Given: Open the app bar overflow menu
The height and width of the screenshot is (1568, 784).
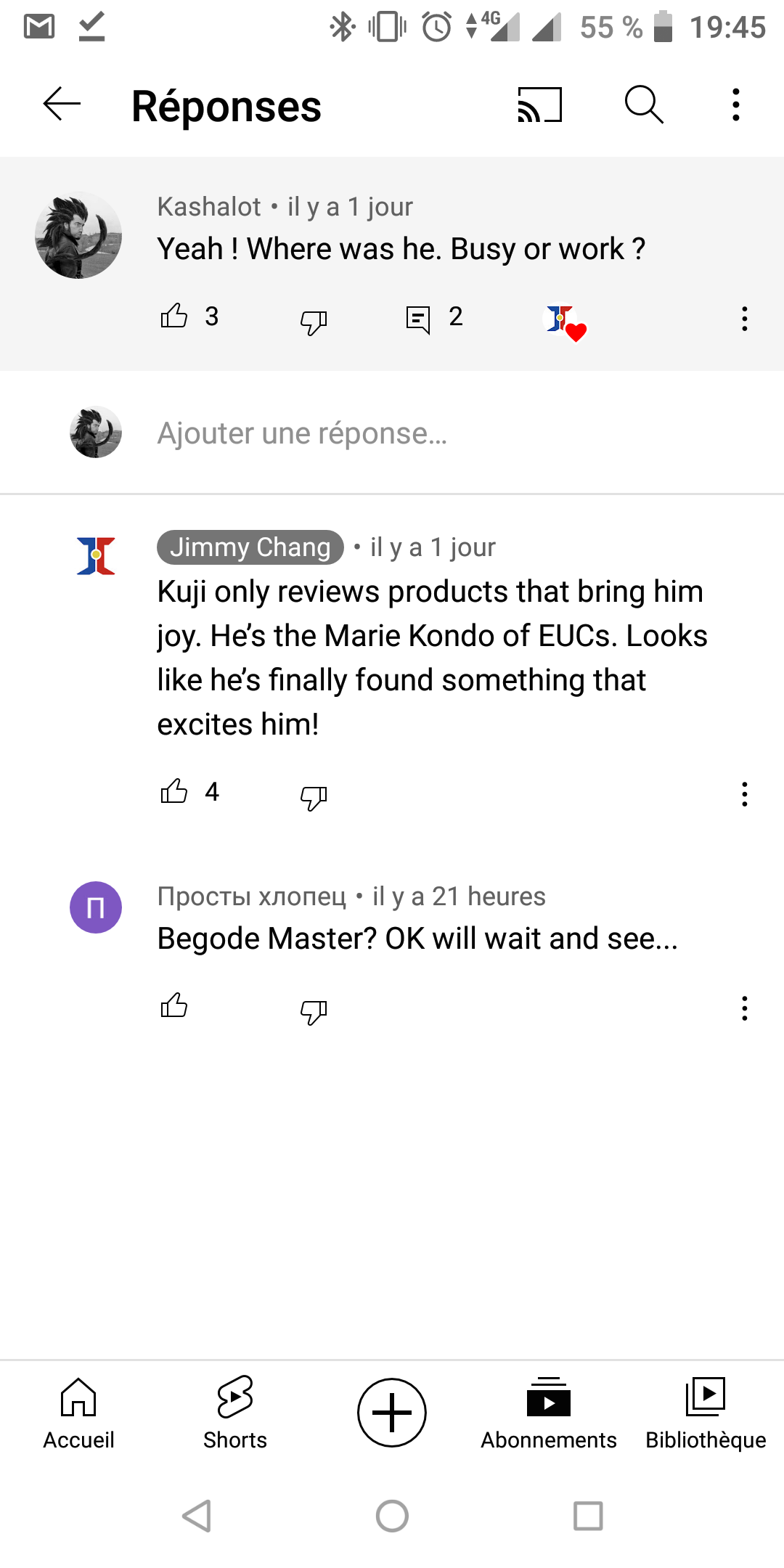Looking at the screenshot, I should click(x=736, y=105).
